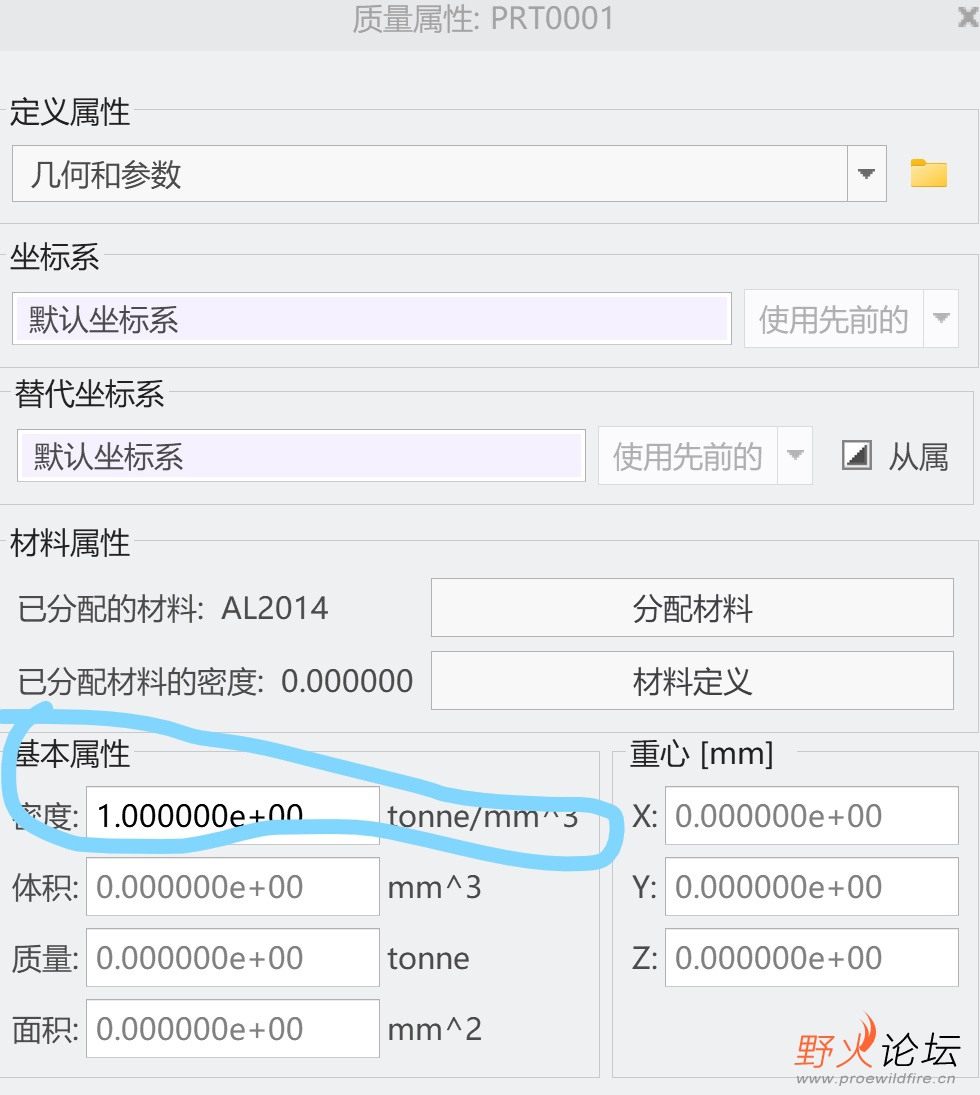Tap the 分配材料 button
This screenshot has width=980, height=1095.
[x=692, y=608]
